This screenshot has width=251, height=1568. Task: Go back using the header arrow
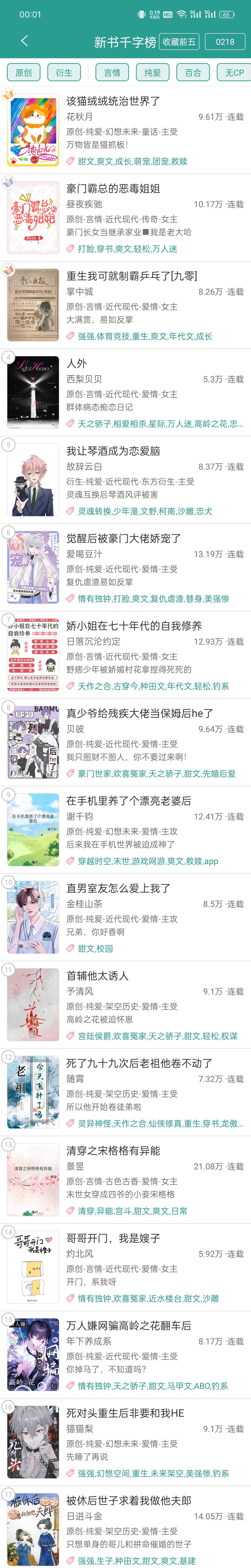coord(24,41)
